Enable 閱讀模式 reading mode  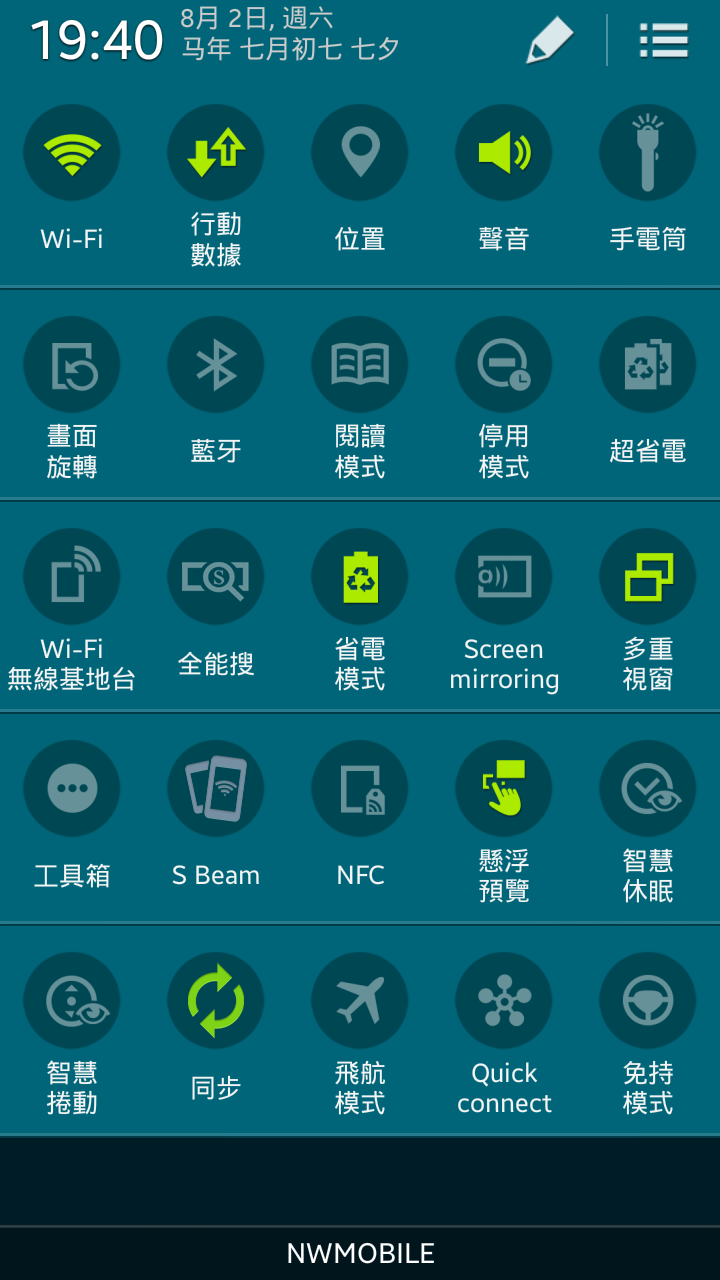pos(360,365)
